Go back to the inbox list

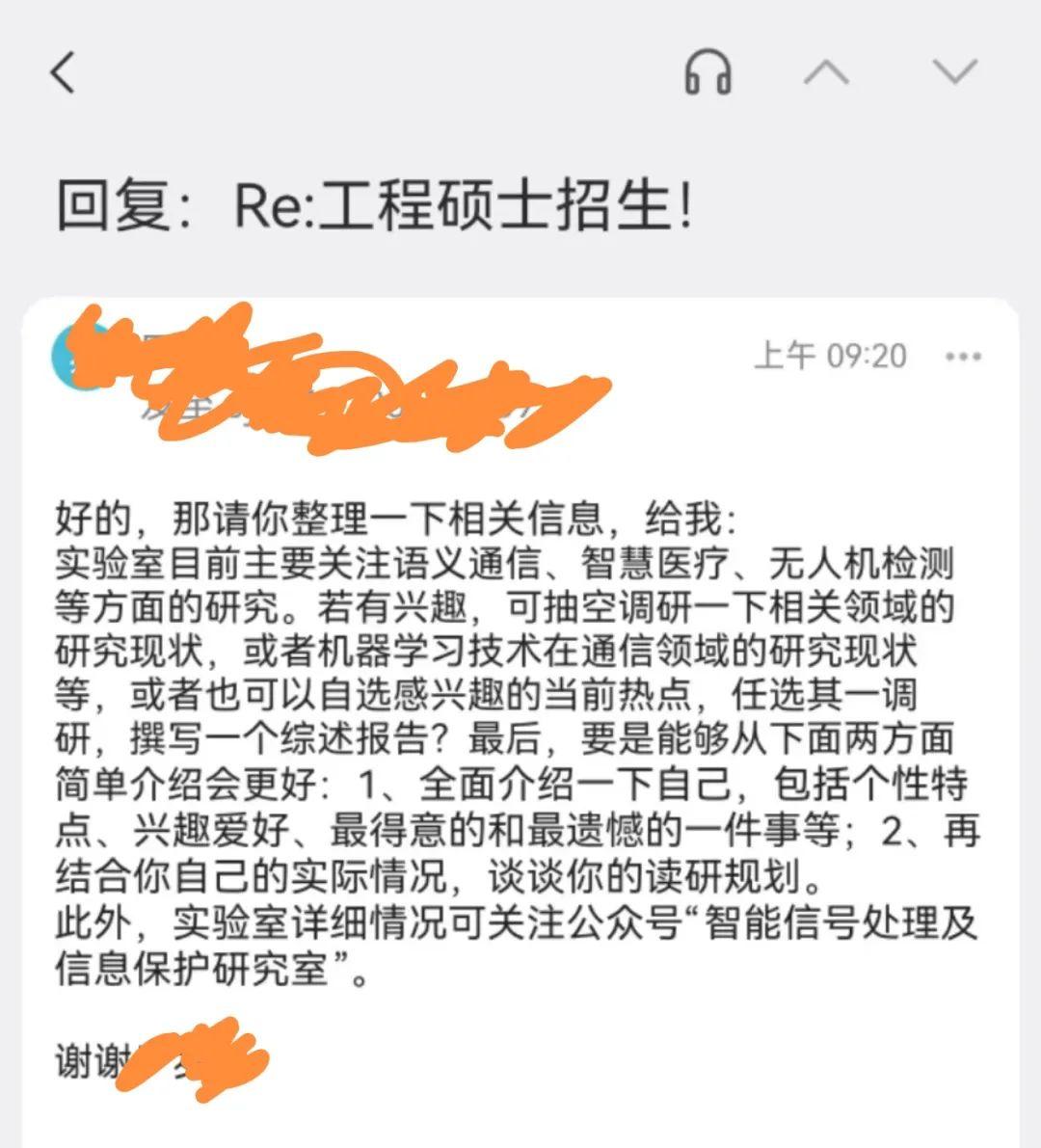click(x=64, y=72)
